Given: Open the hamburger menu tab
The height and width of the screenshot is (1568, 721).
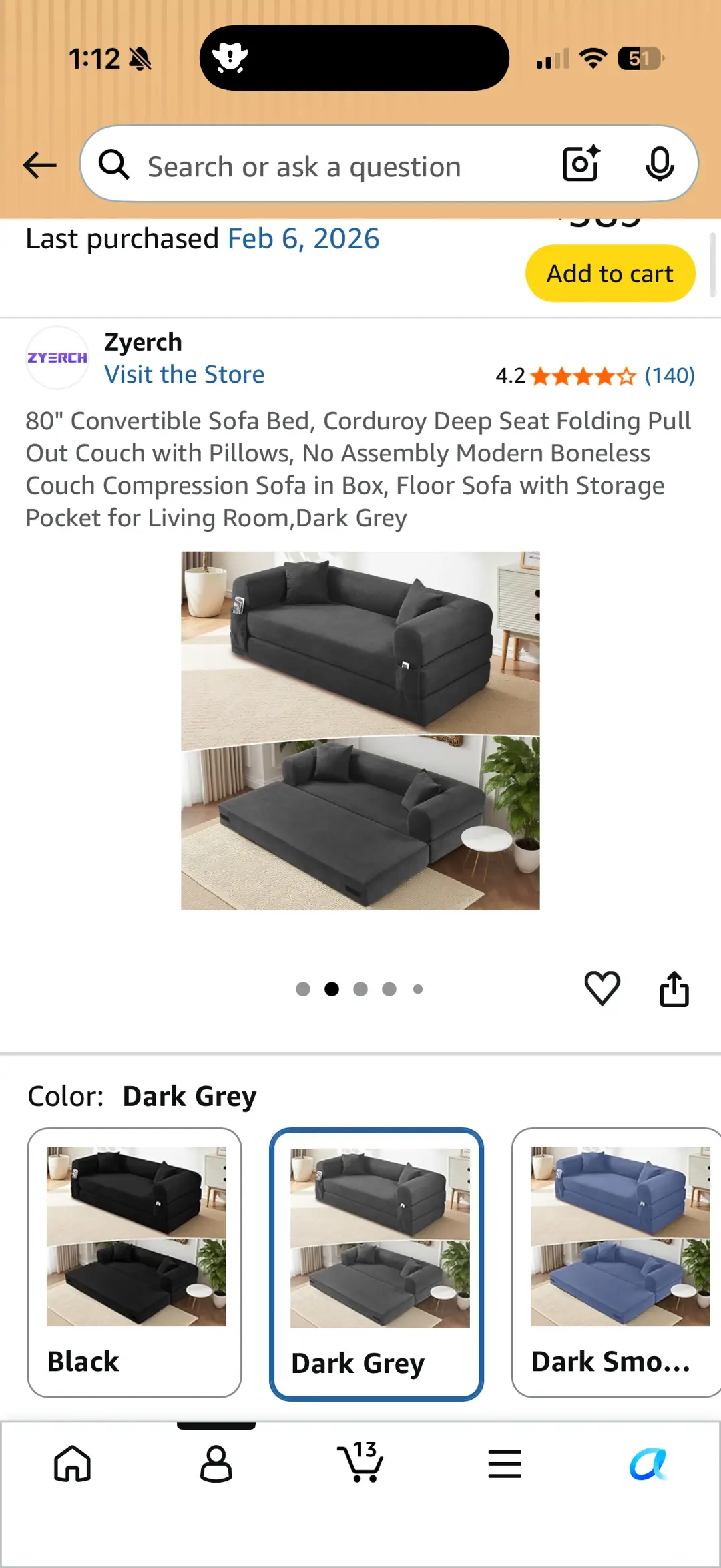Looking at the screenshot, I should (x=505, y=1464).
